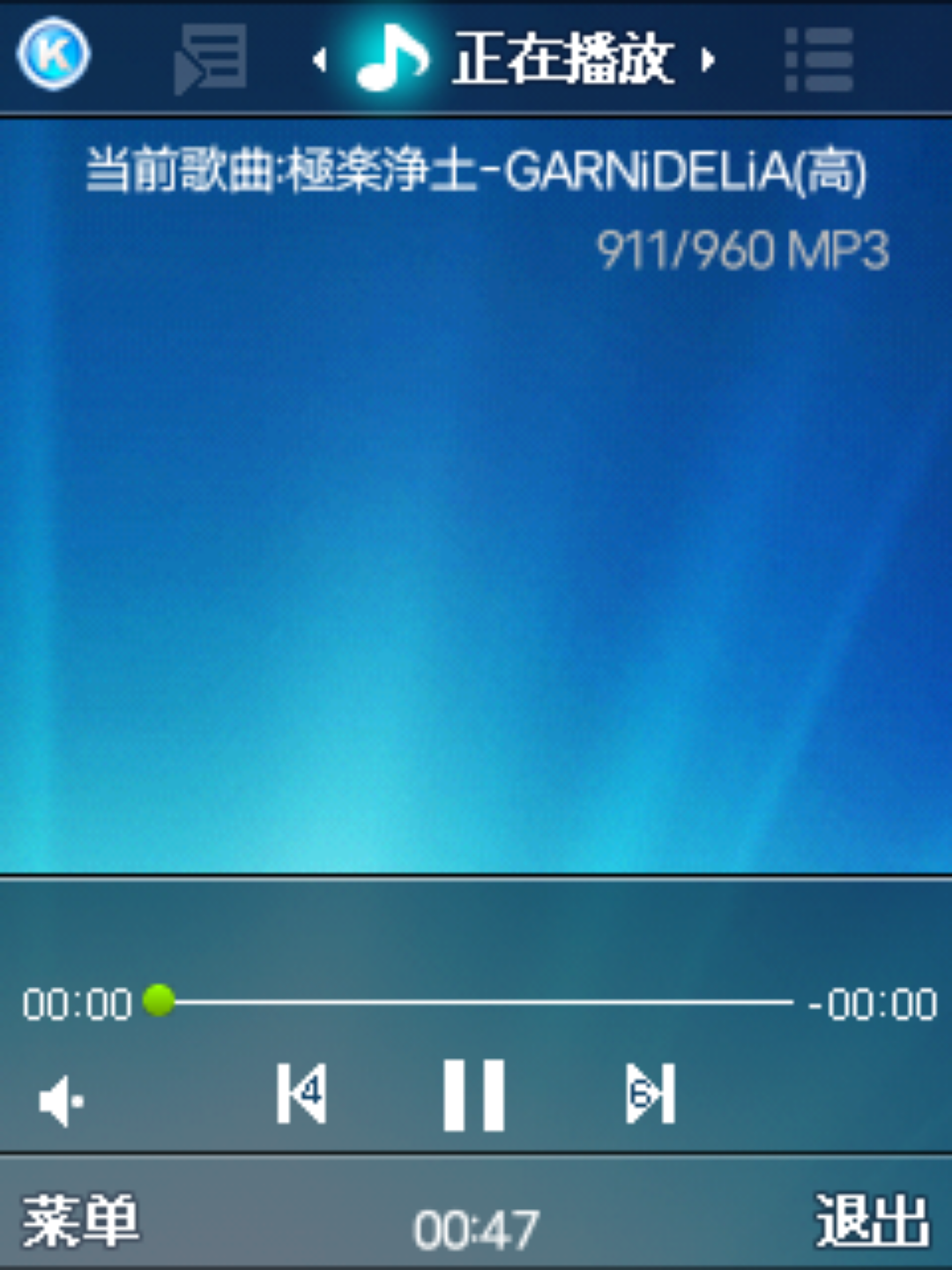Skip to the next track
The height and width of the screenshot is (1270, 952).
[x=651, y=1094]
